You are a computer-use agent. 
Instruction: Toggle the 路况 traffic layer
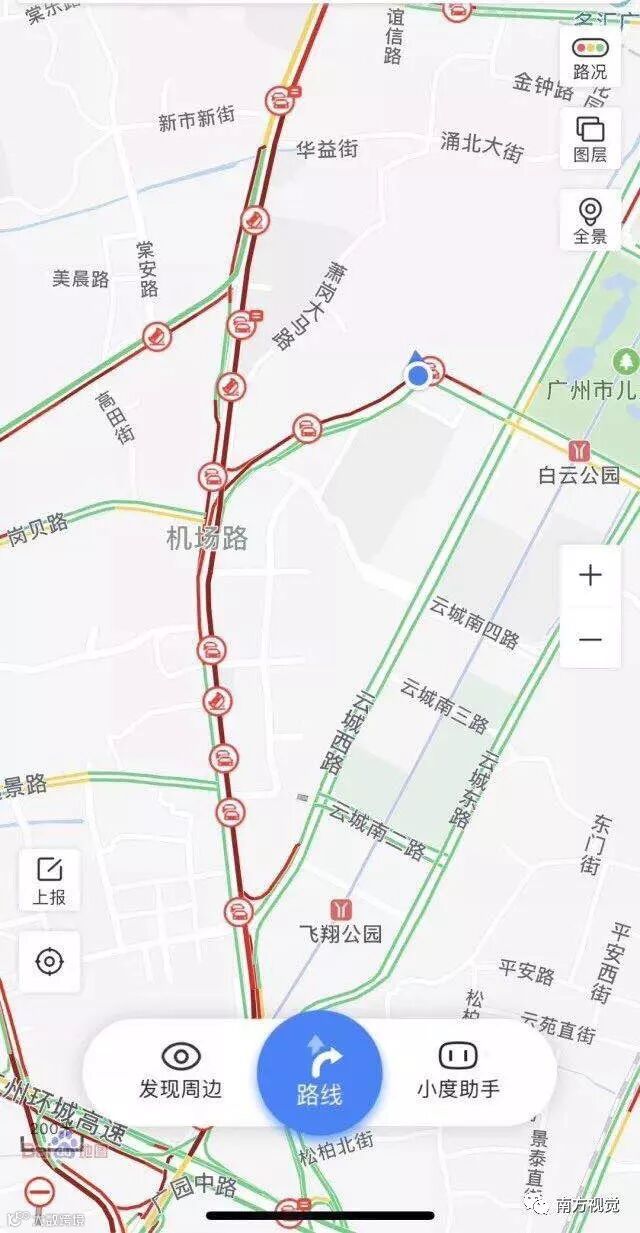tap(590, 56)
